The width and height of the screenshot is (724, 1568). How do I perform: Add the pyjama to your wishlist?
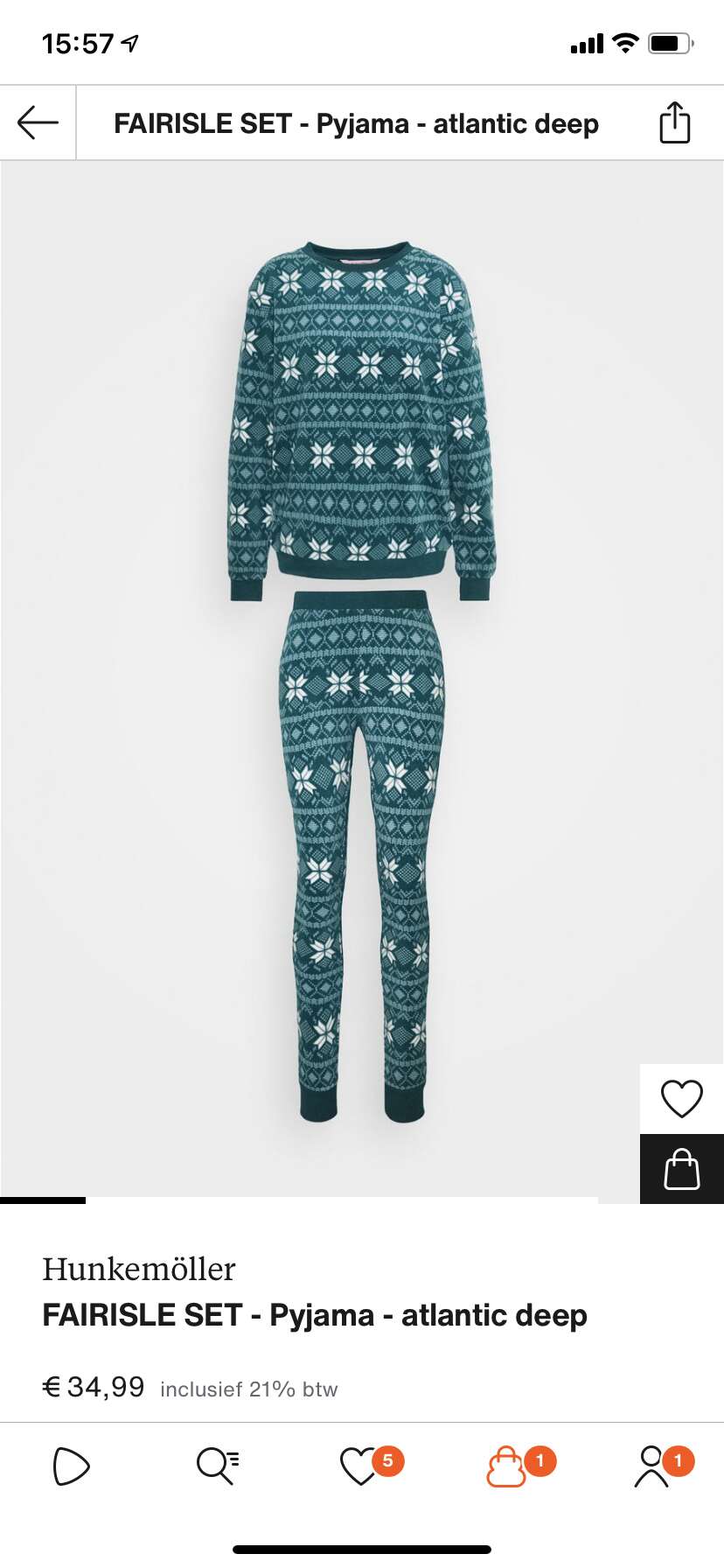tap(682, 1099)
